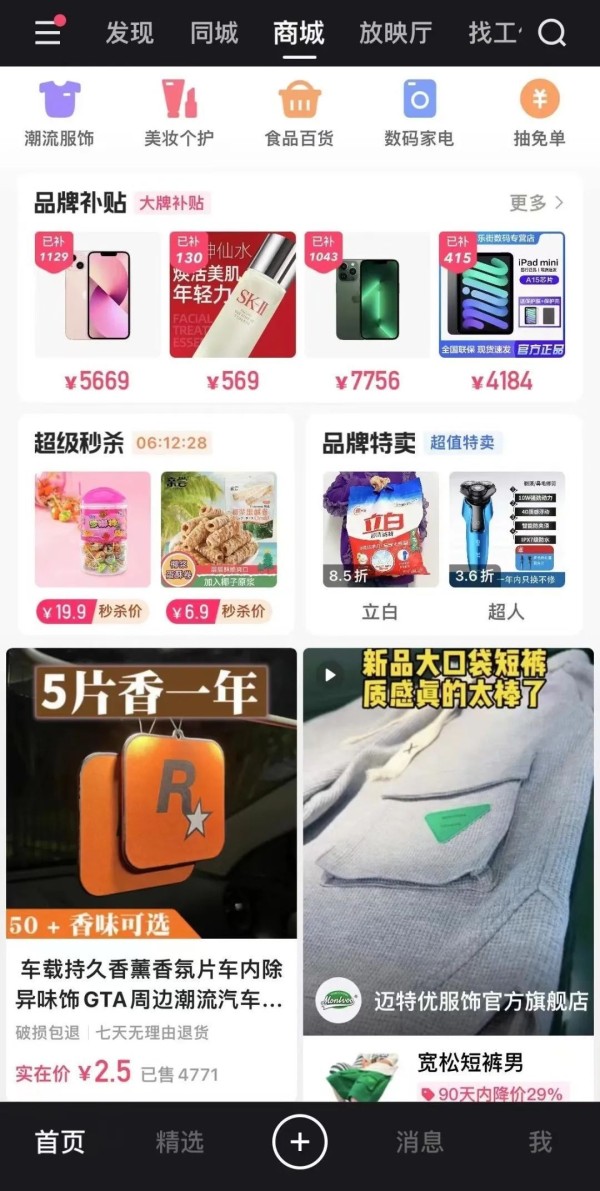Tap the plus create button

pyautogui.click(x=300, y=1141)
